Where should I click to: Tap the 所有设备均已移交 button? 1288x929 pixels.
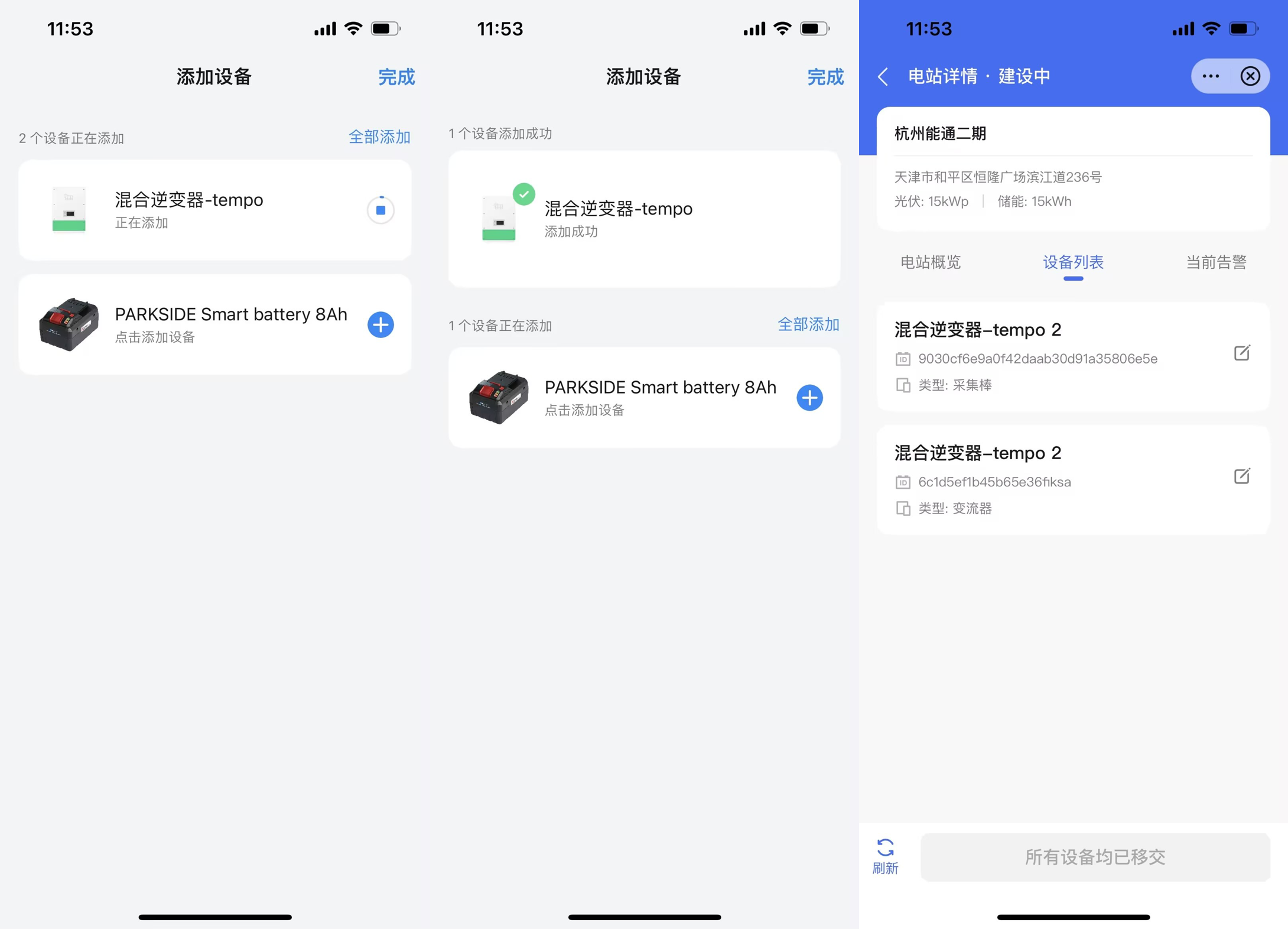pos(1095,857)
